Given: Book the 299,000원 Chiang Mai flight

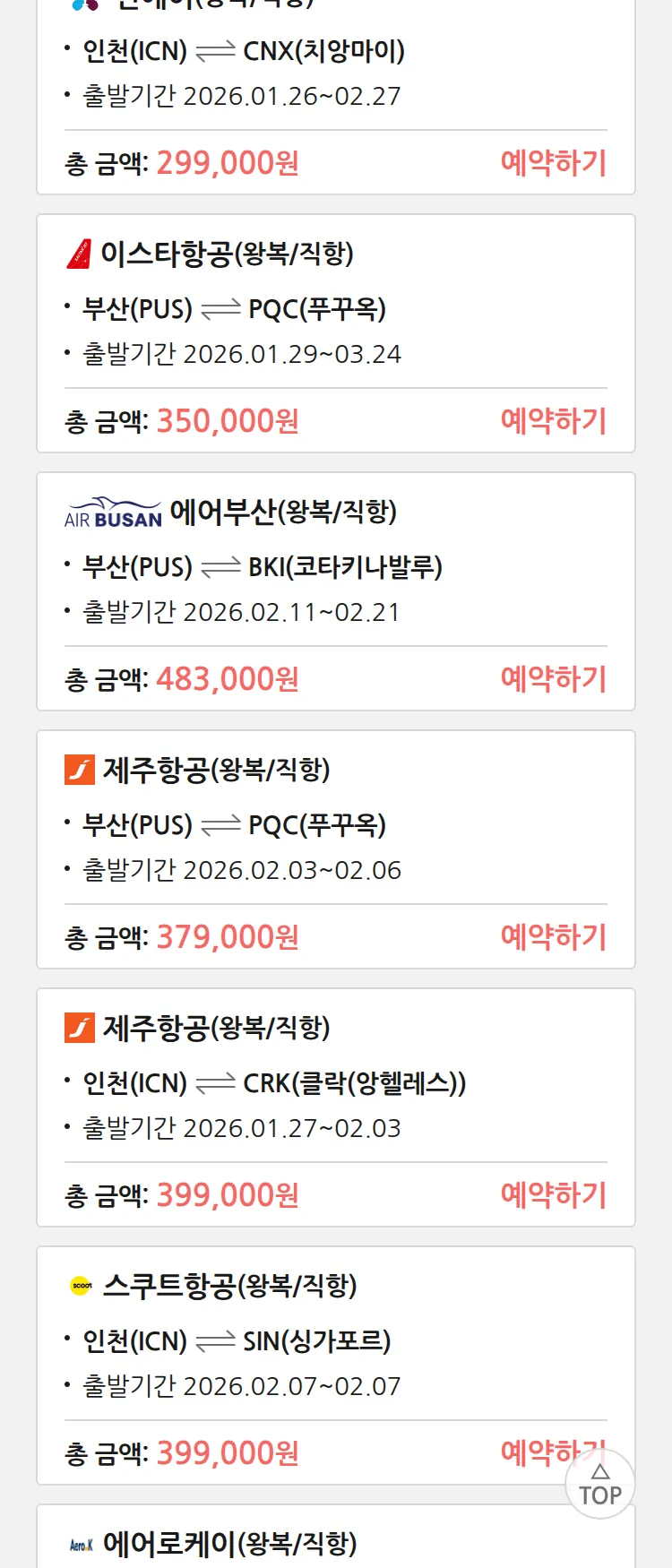Looking at the screenshot, I should tap(553, 163).
